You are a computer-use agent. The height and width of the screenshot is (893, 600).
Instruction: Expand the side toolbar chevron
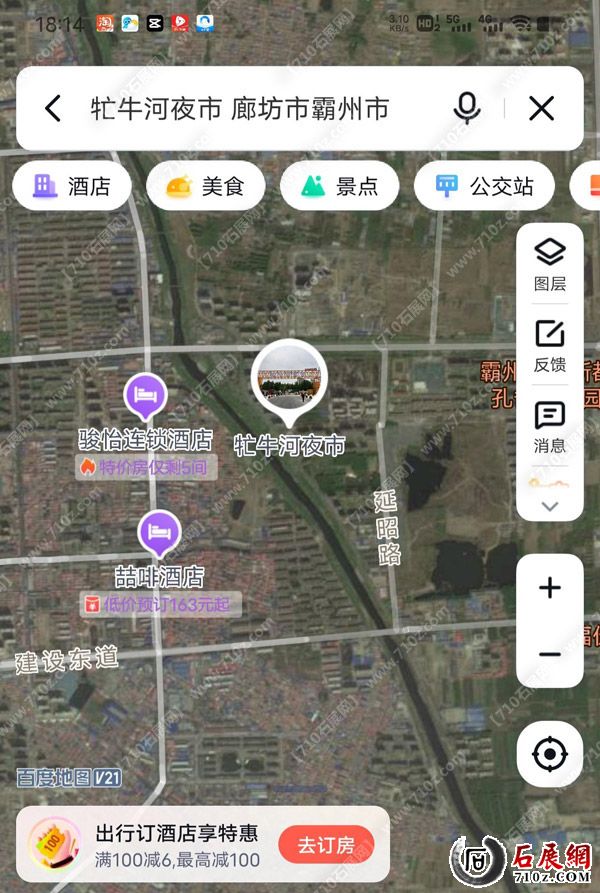549,506
